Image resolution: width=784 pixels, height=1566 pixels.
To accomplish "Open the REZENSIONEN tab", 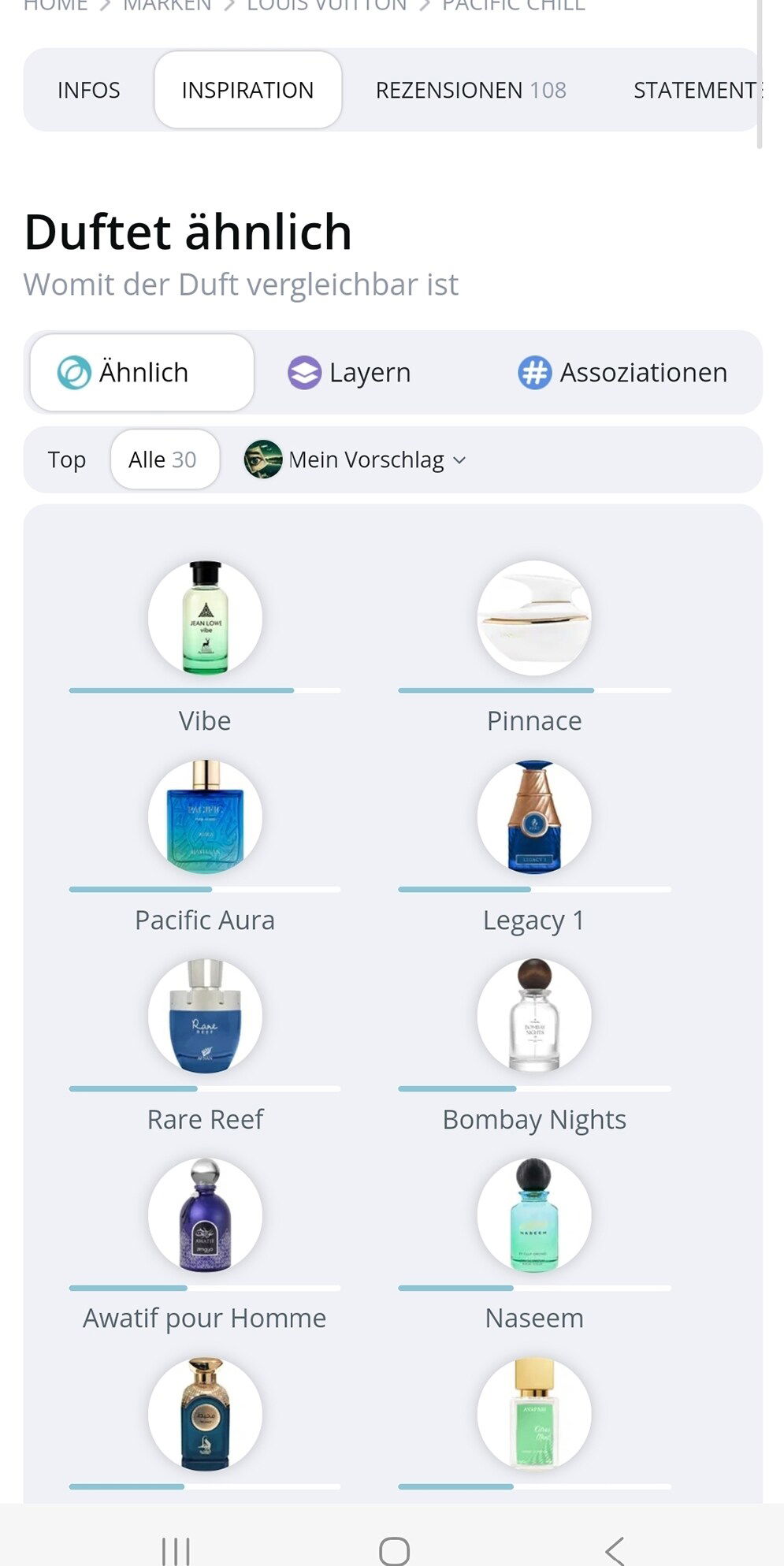I will coord(470,91).
